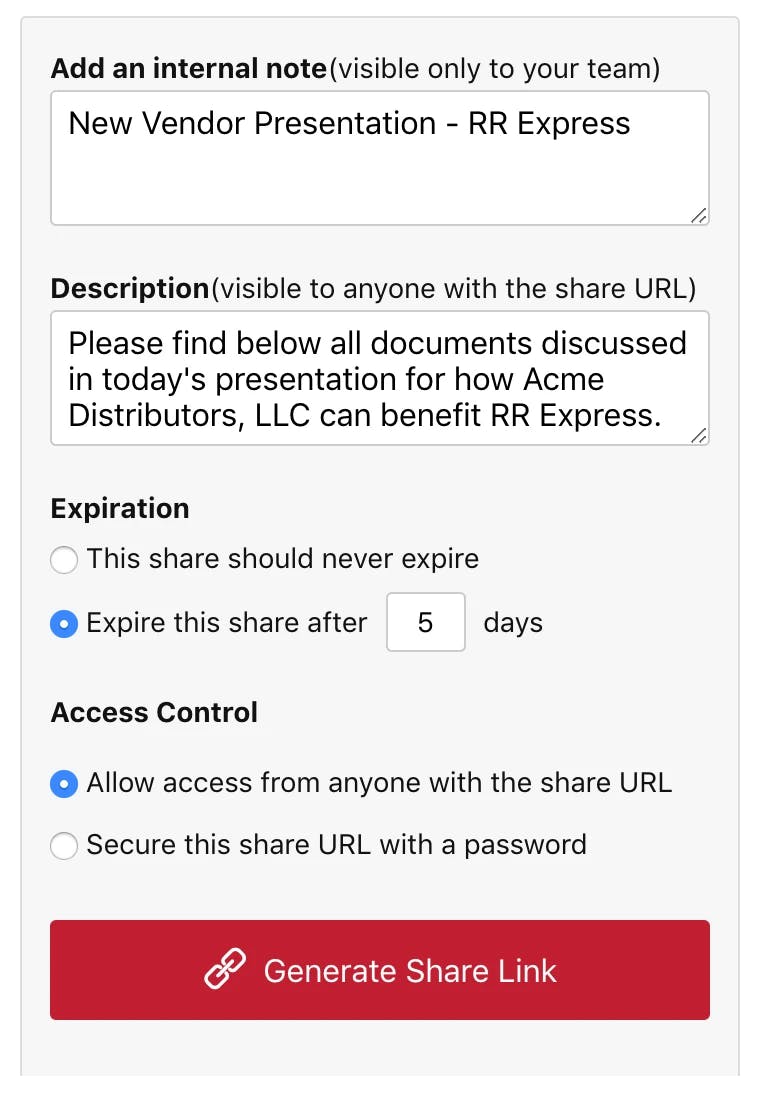Select 'Allow access from anyone' option
Screen dimensions: 760x1094
(64, 784)
